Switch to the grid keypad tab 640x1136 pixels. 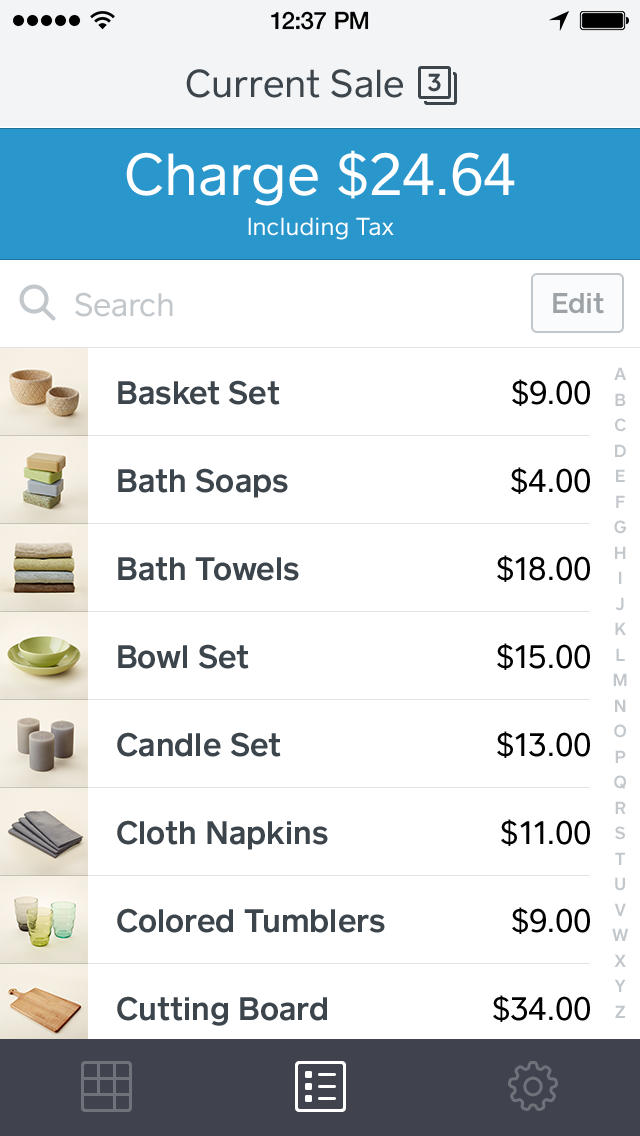[x=106, y=1087]
